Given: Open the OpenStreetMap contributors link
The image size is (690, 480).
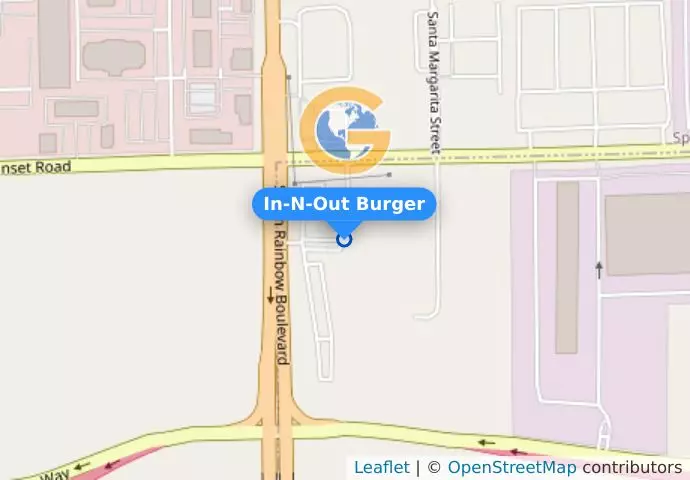Looking at the screenshot, I should [x=511, y=467].
